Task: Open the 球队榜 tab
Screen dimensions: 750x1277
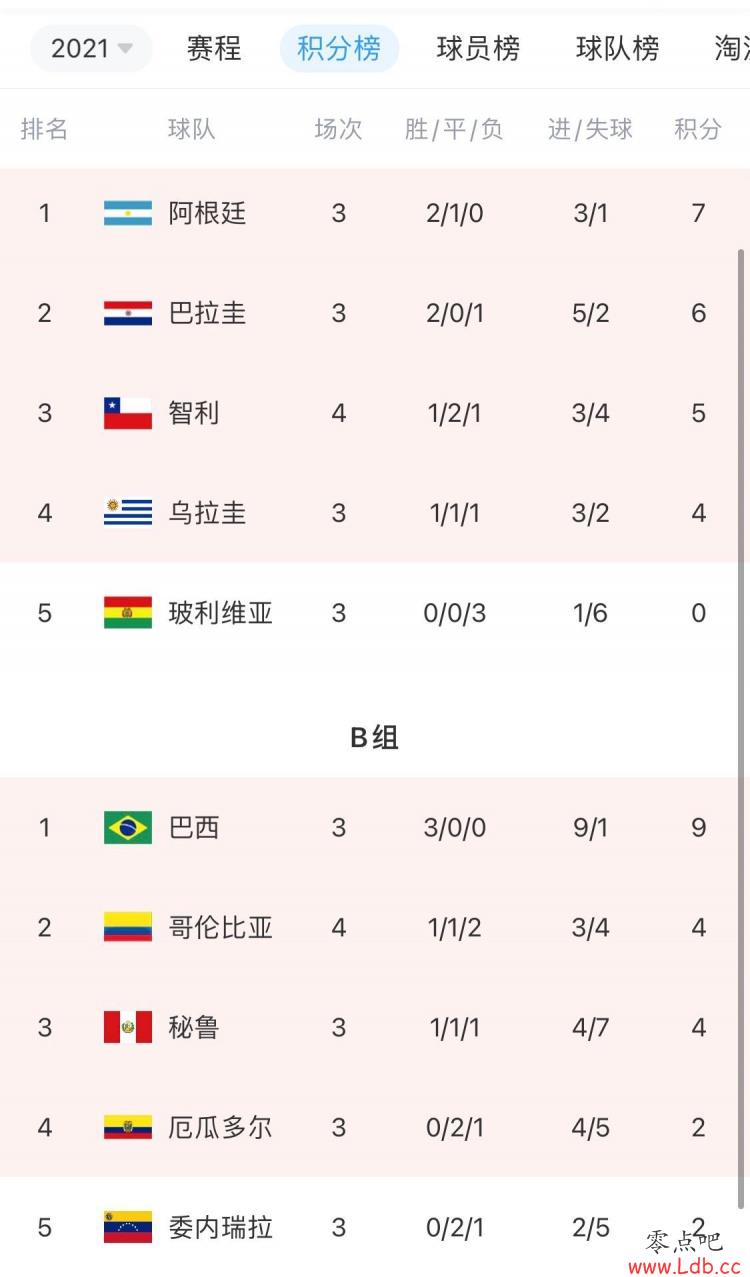Action: point(617,48)
